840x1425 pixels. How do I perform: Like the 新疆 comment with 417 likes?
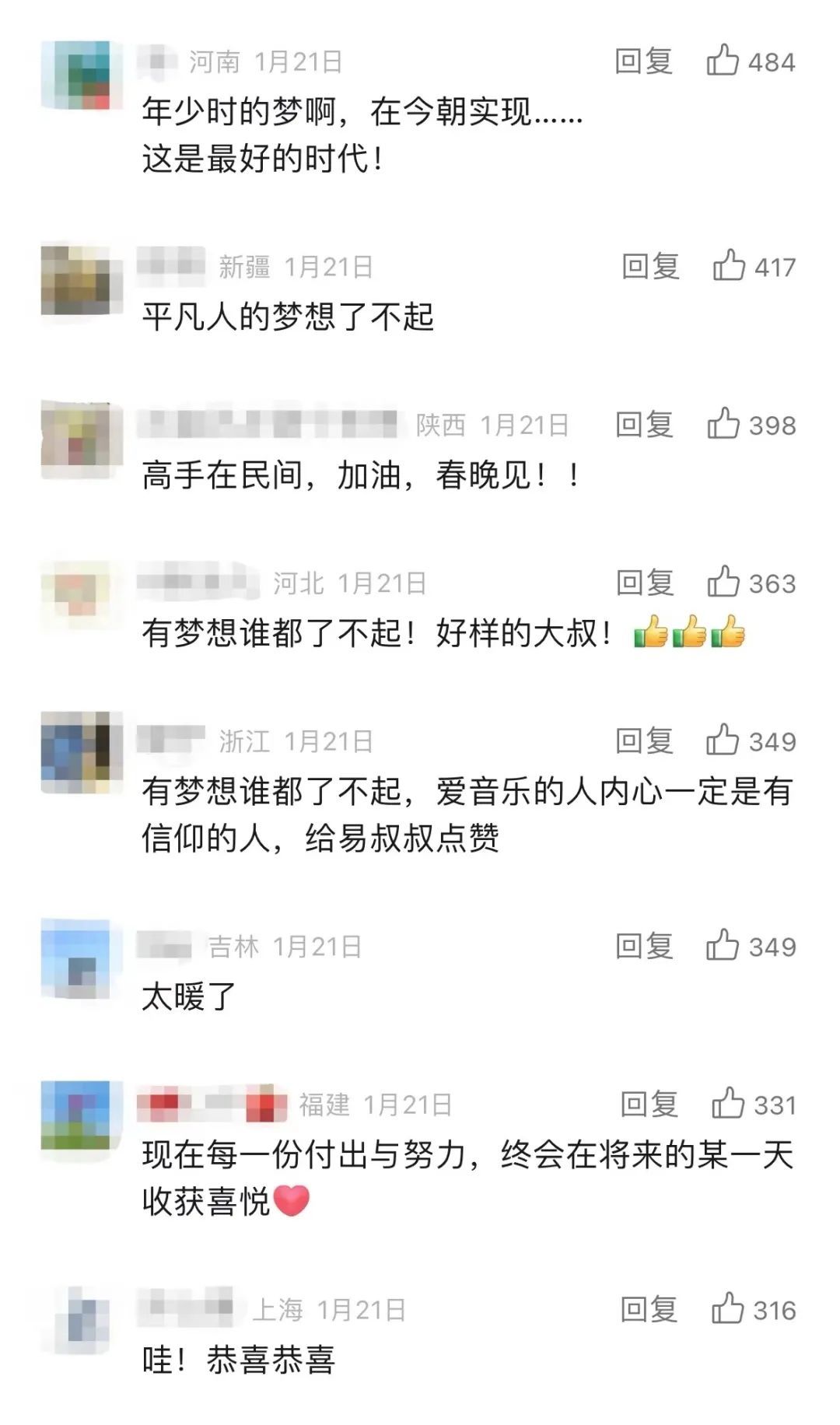click(x=729, y=266)
